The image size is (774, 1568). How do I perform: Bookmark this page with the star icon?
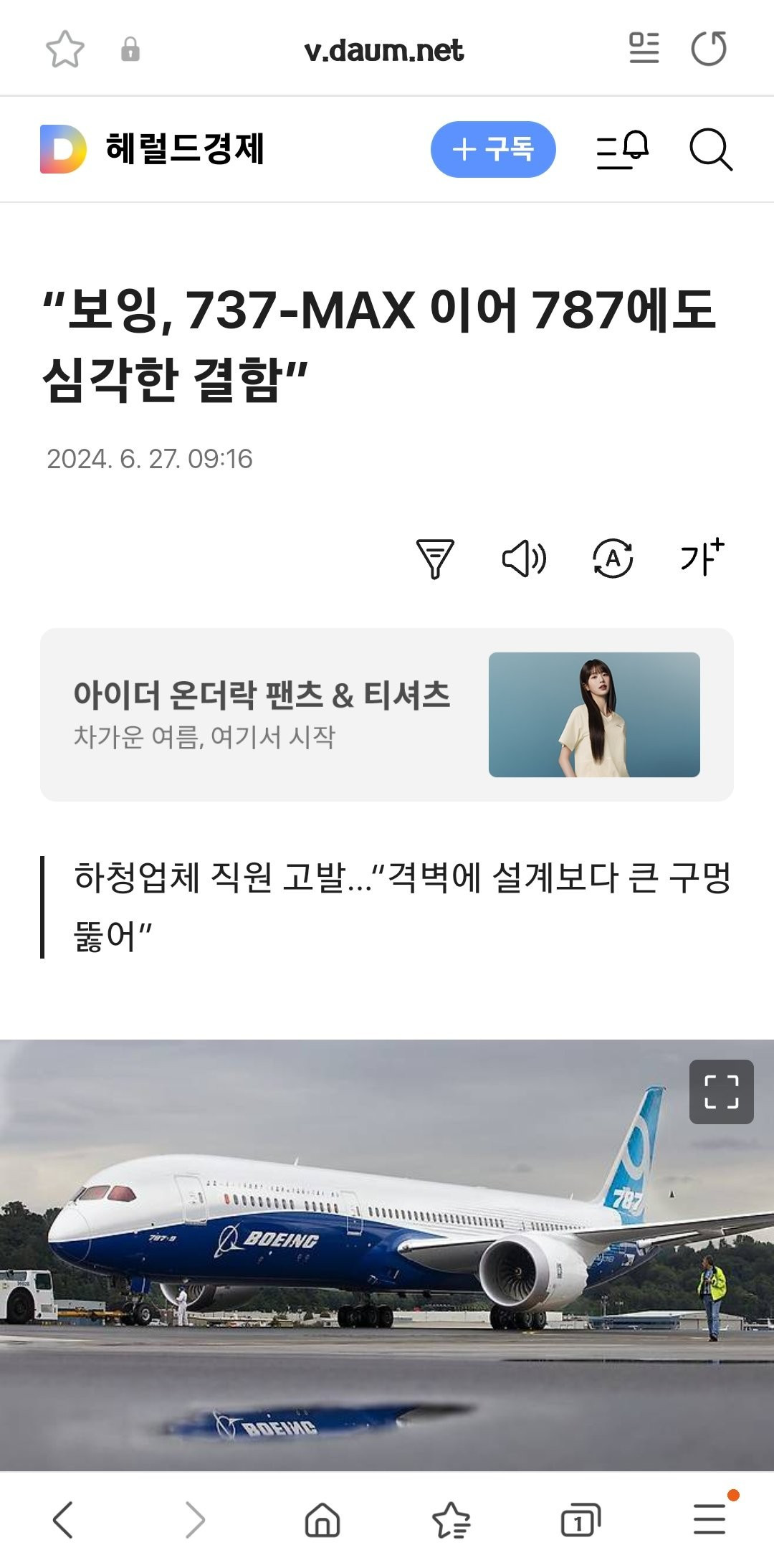pyautogui.click(x=64, y=49)
